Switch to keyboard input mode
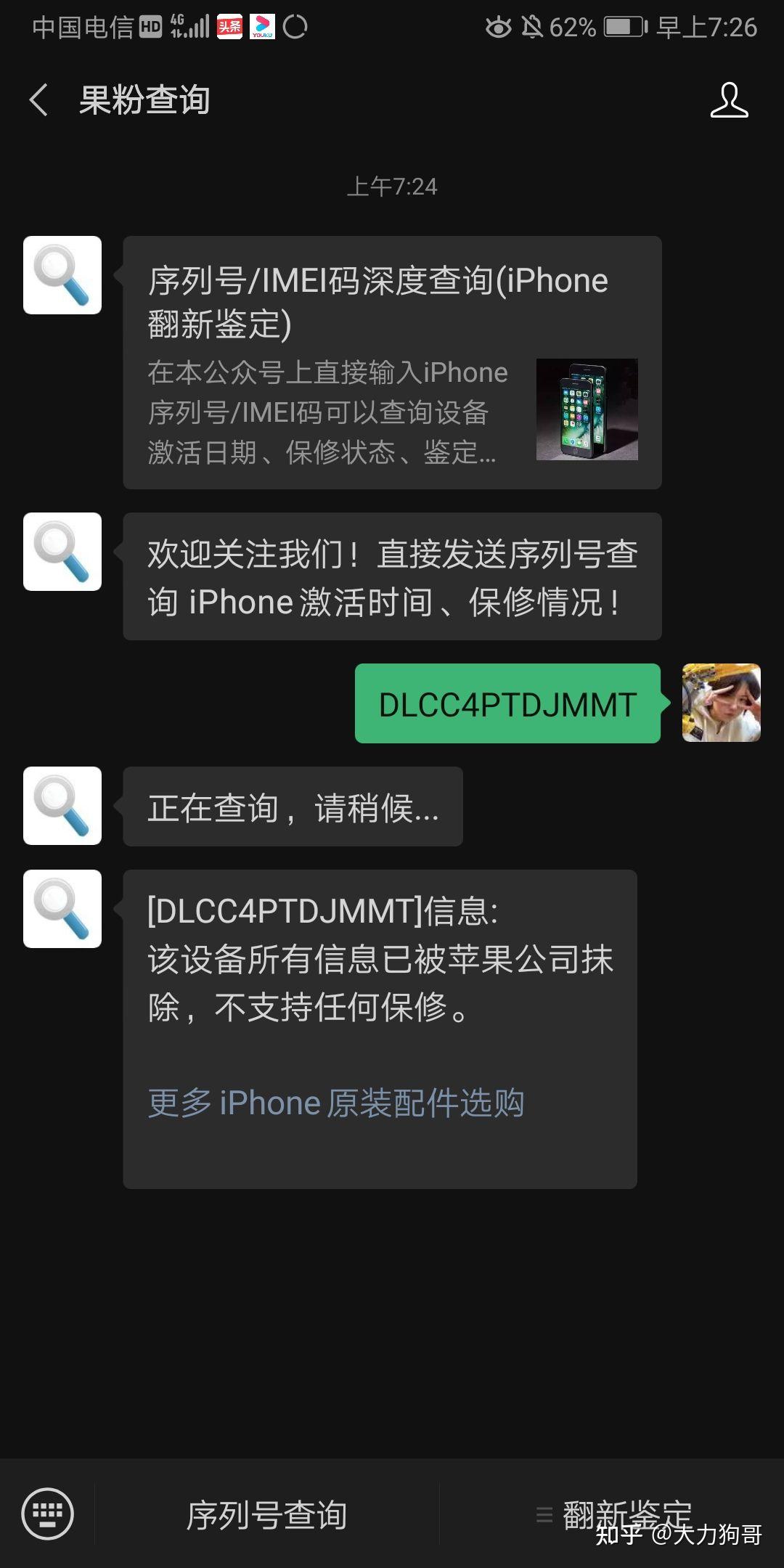The image size is (784, 1568). [x=48, y=1514]
